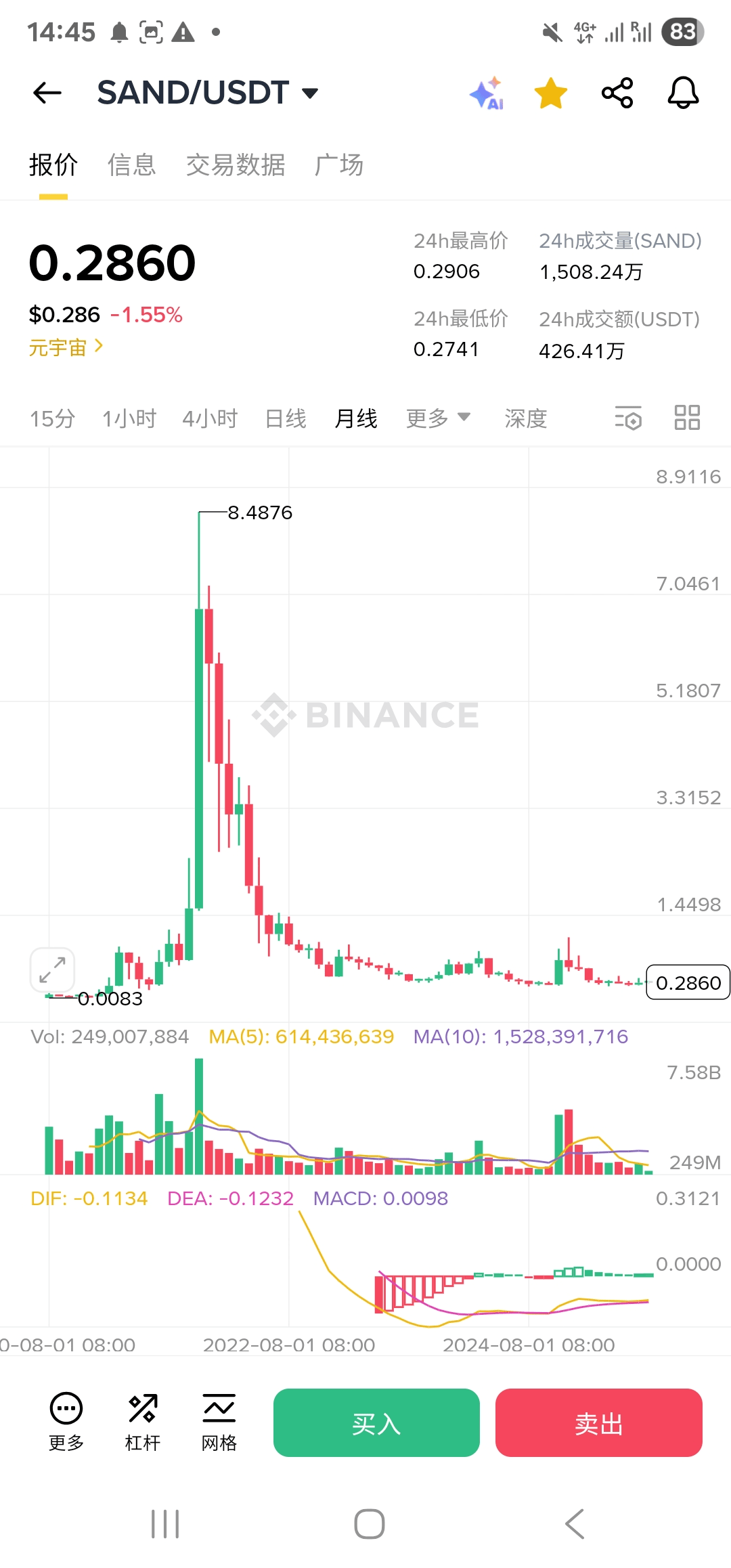The image size is (731, 1568).
Task: Open chart indicator settings icon
Action: (628, 418)
